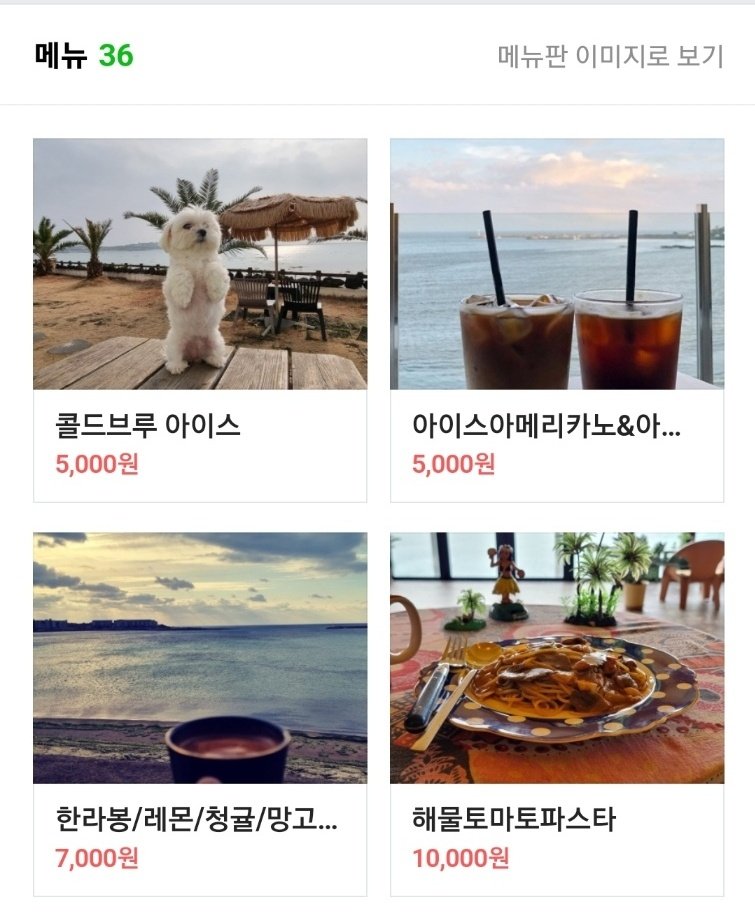755x918 pixels.
Task: Select the 한라봉/레몬/청귤 drink card
Action: [x=200, y=714]
